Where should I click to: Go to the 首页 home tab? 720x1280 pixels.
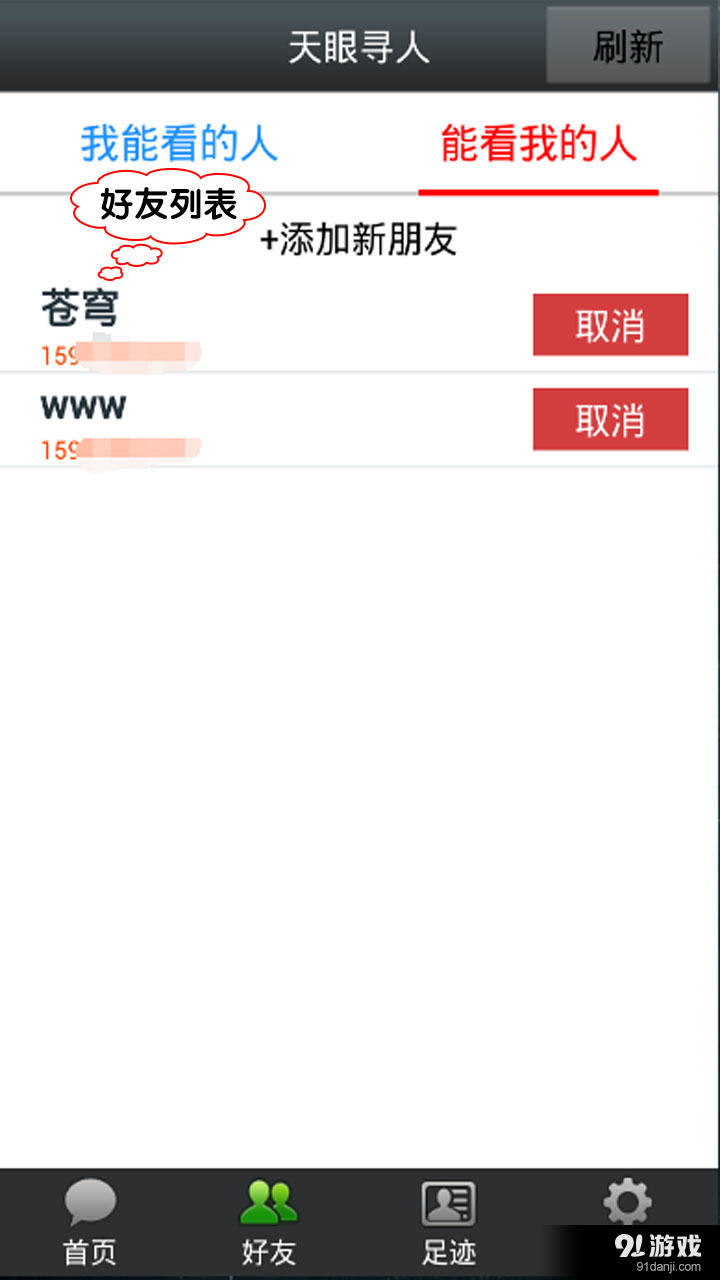[90, 1222]
